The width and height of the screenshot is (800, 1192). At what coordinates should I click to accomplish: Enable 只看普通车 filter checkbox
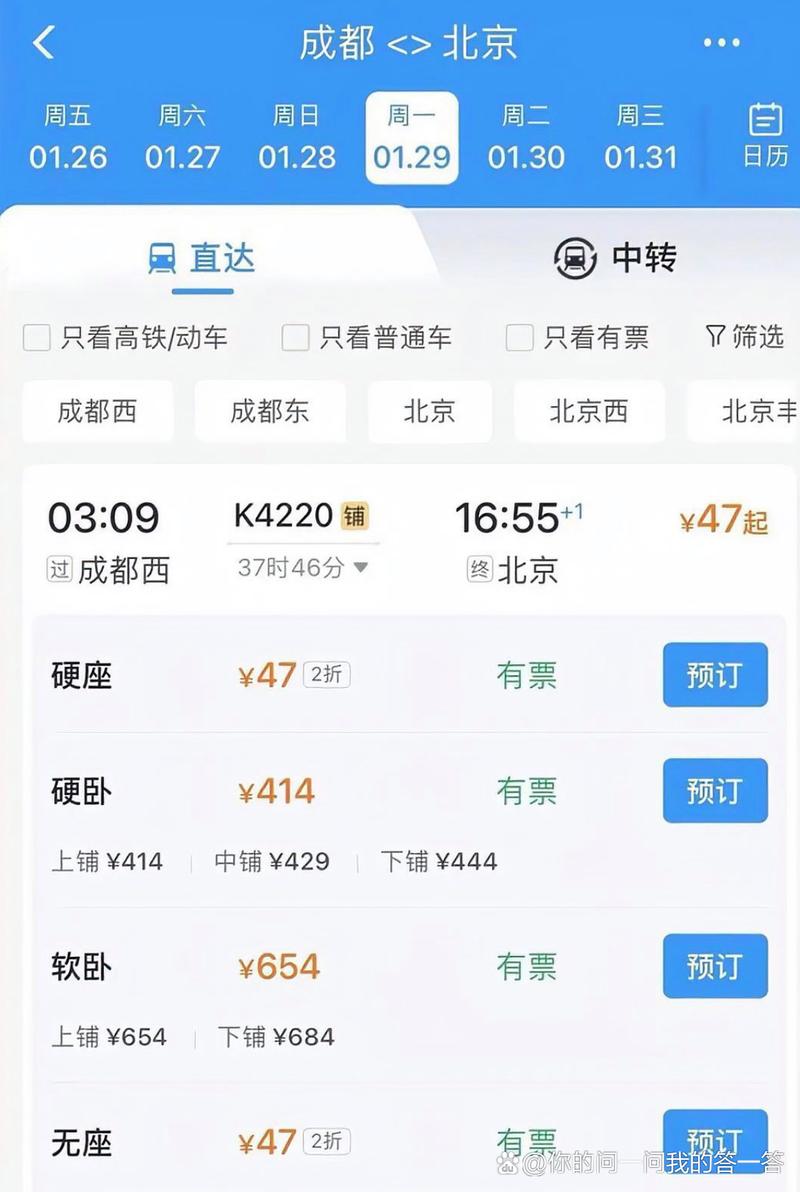pyautogui.click(x=295, y=338)
